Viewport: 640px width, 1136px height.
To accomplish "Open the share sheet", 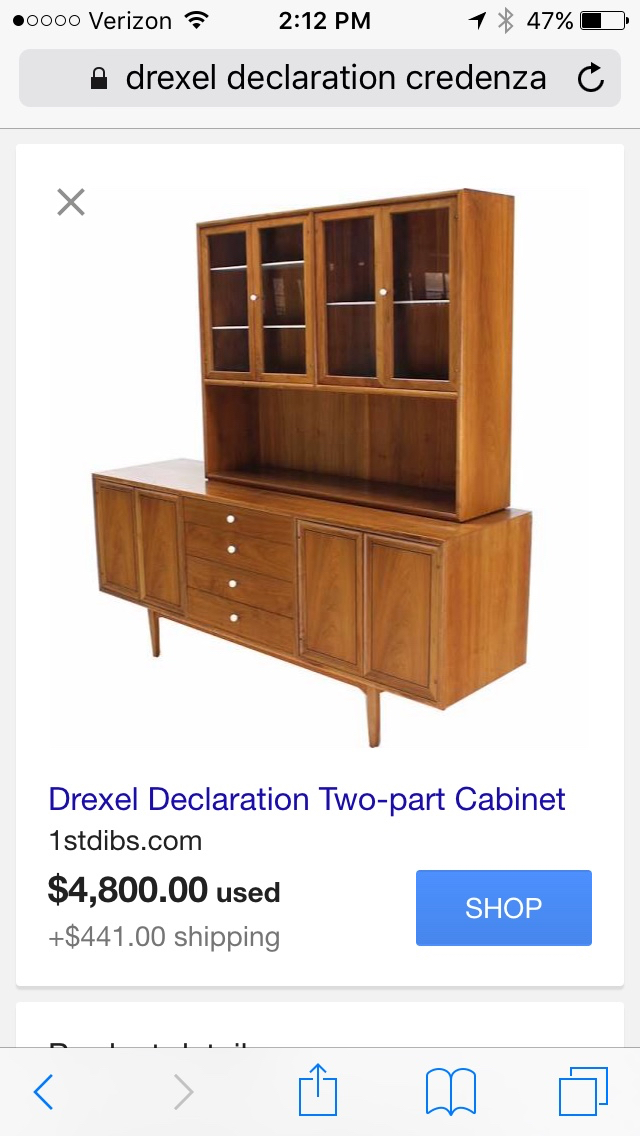I will 317,1091.
